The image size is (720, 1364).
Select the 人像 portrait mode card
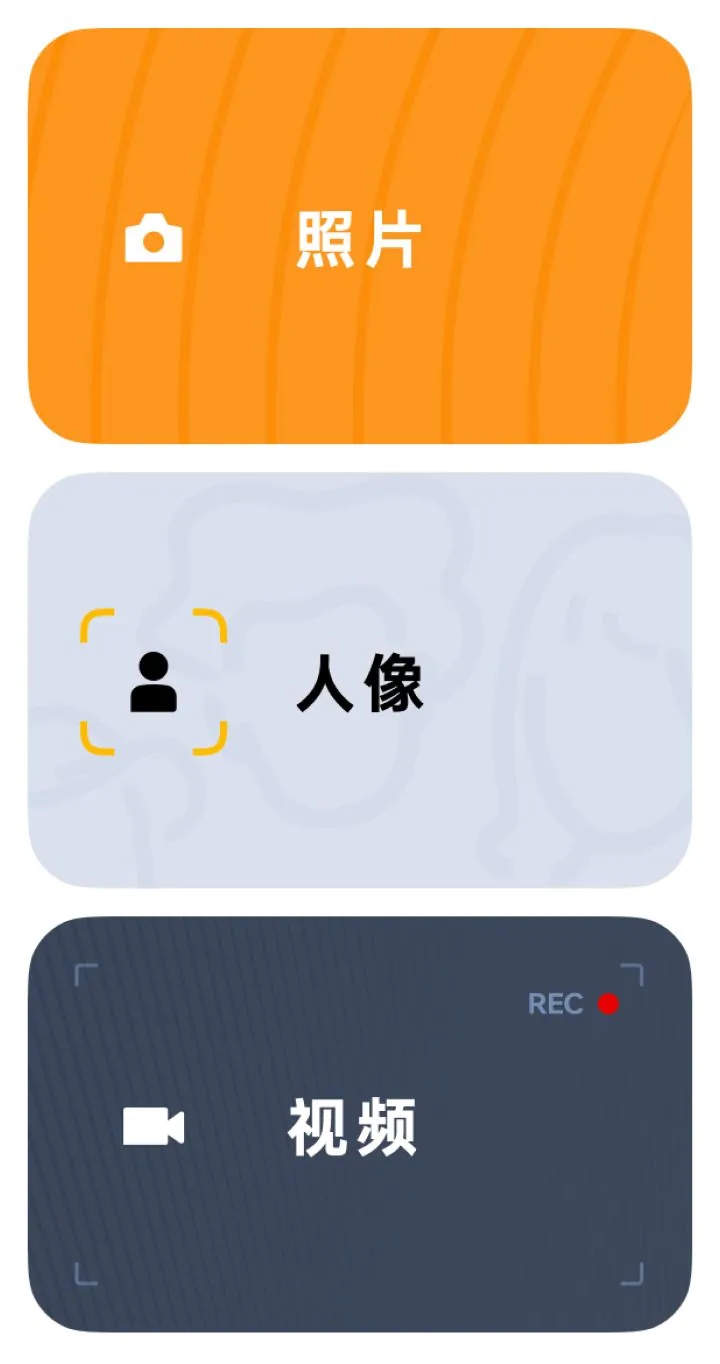click(360, 680)
